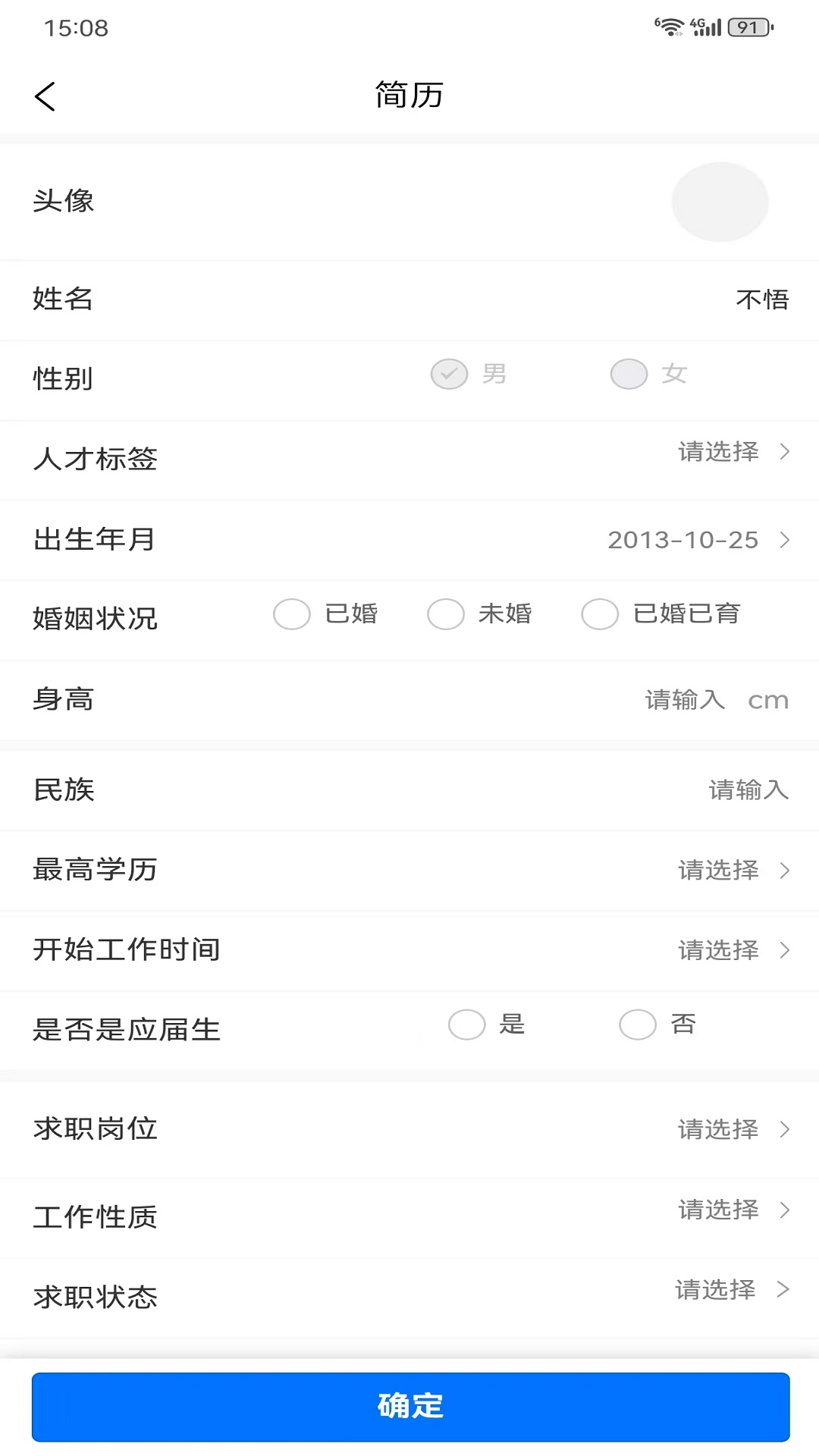The image size is (819, 1456).
Task: Open the 求职状态 selection
Action: pyautogui.click(x=785, y=1290)
